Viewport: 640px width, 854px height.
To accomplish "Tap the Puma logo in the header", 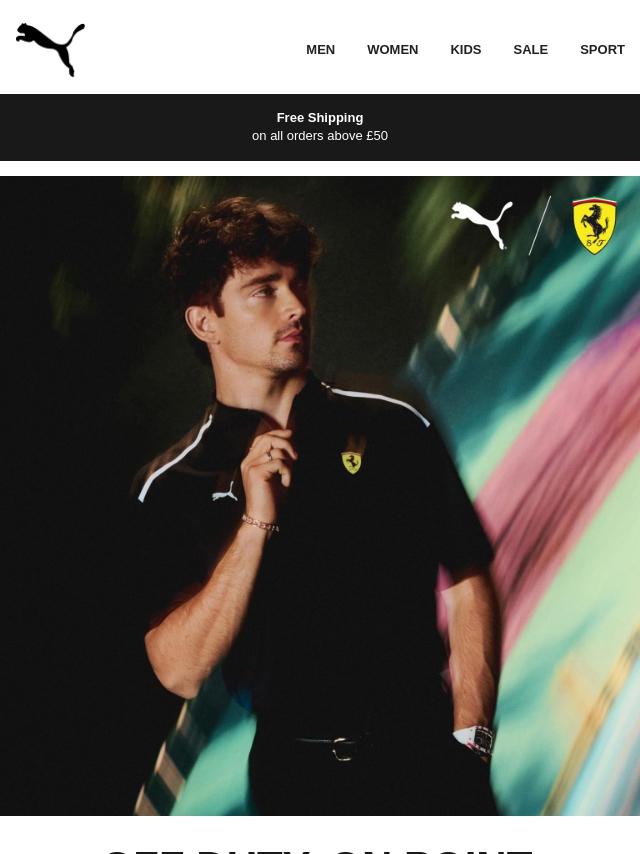I will click(50, 50).
